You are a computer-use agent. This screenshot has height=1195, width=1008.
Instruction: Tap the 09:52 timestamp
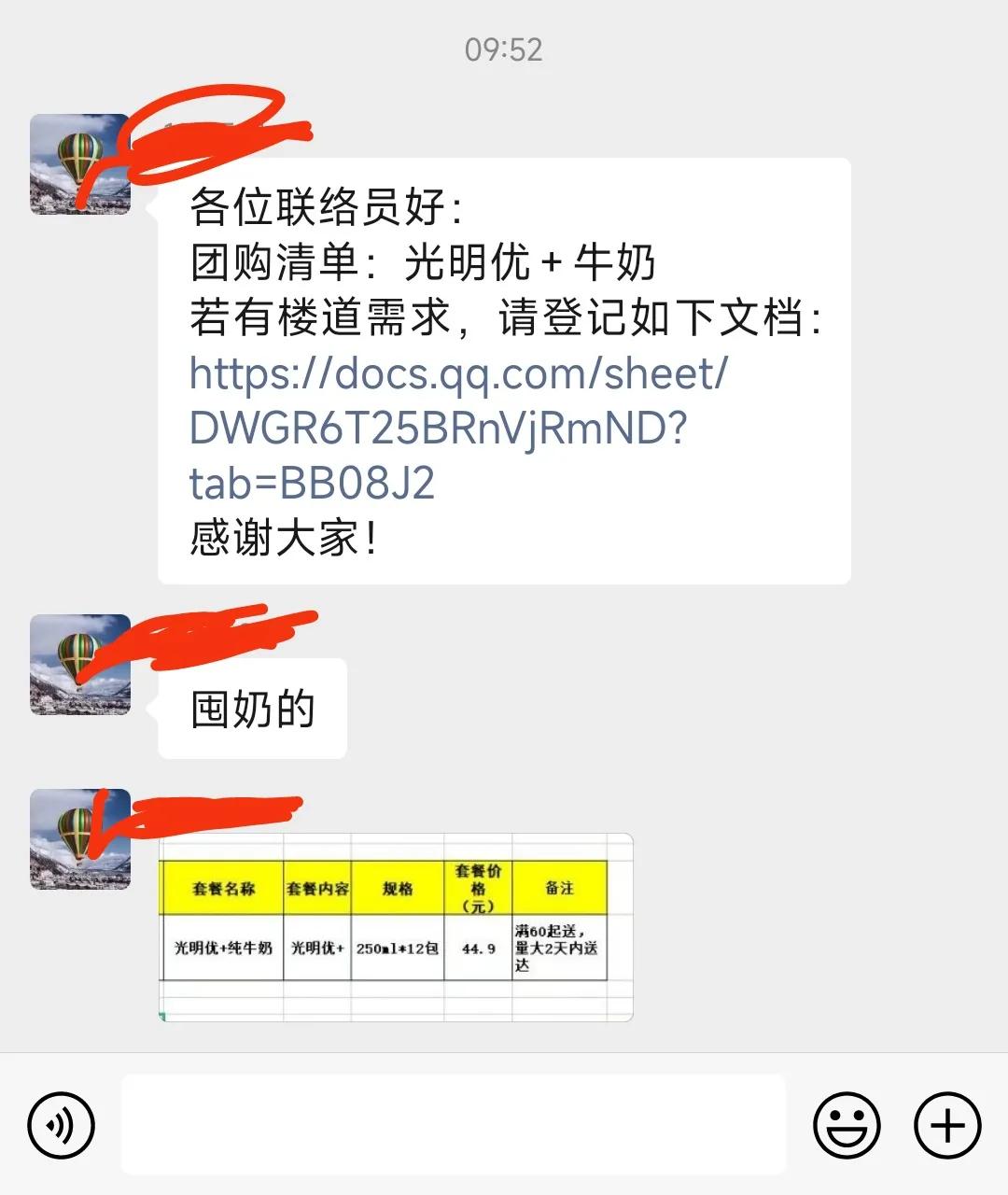[503, 50]
